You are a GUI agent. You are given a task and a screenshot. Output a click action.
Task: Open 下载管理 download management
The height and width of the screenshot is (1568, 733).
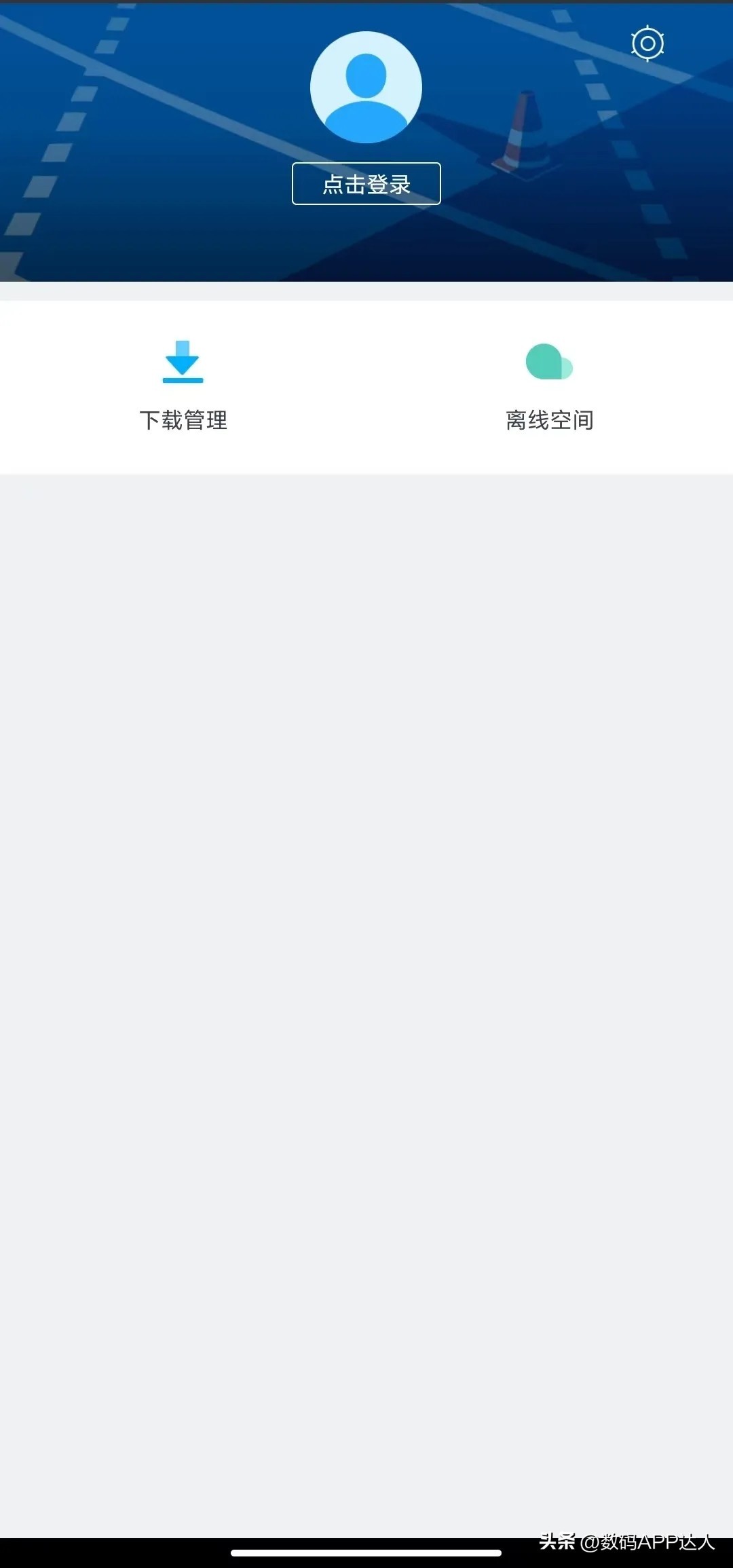tap(183, 386)
